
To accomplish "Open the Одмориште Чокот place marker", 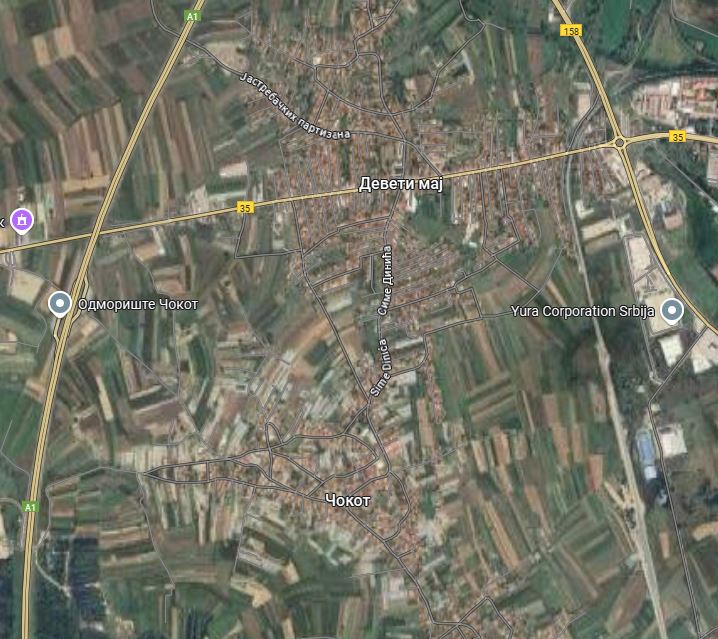I will pos(60,302).
